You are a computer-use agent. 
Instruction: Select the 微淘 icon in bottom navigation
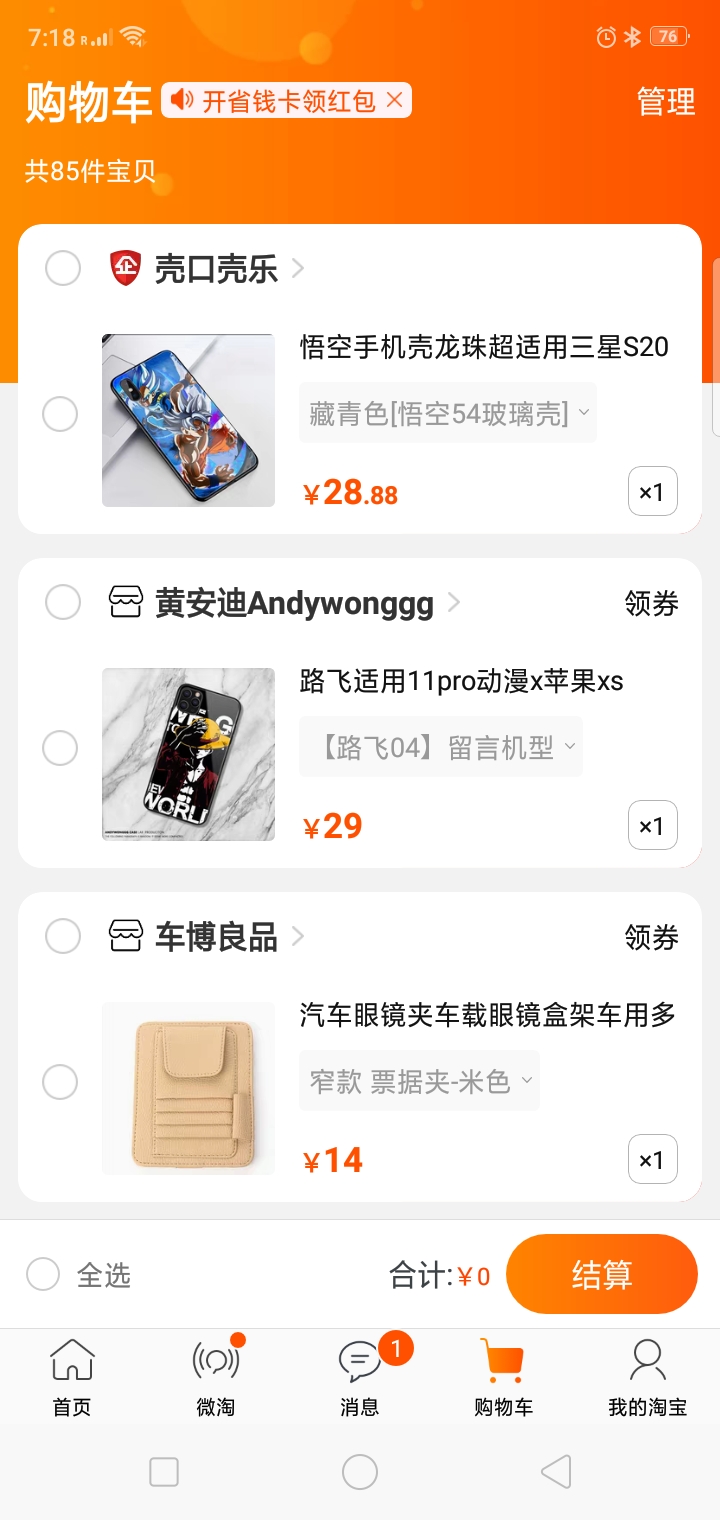[214, 1360]
